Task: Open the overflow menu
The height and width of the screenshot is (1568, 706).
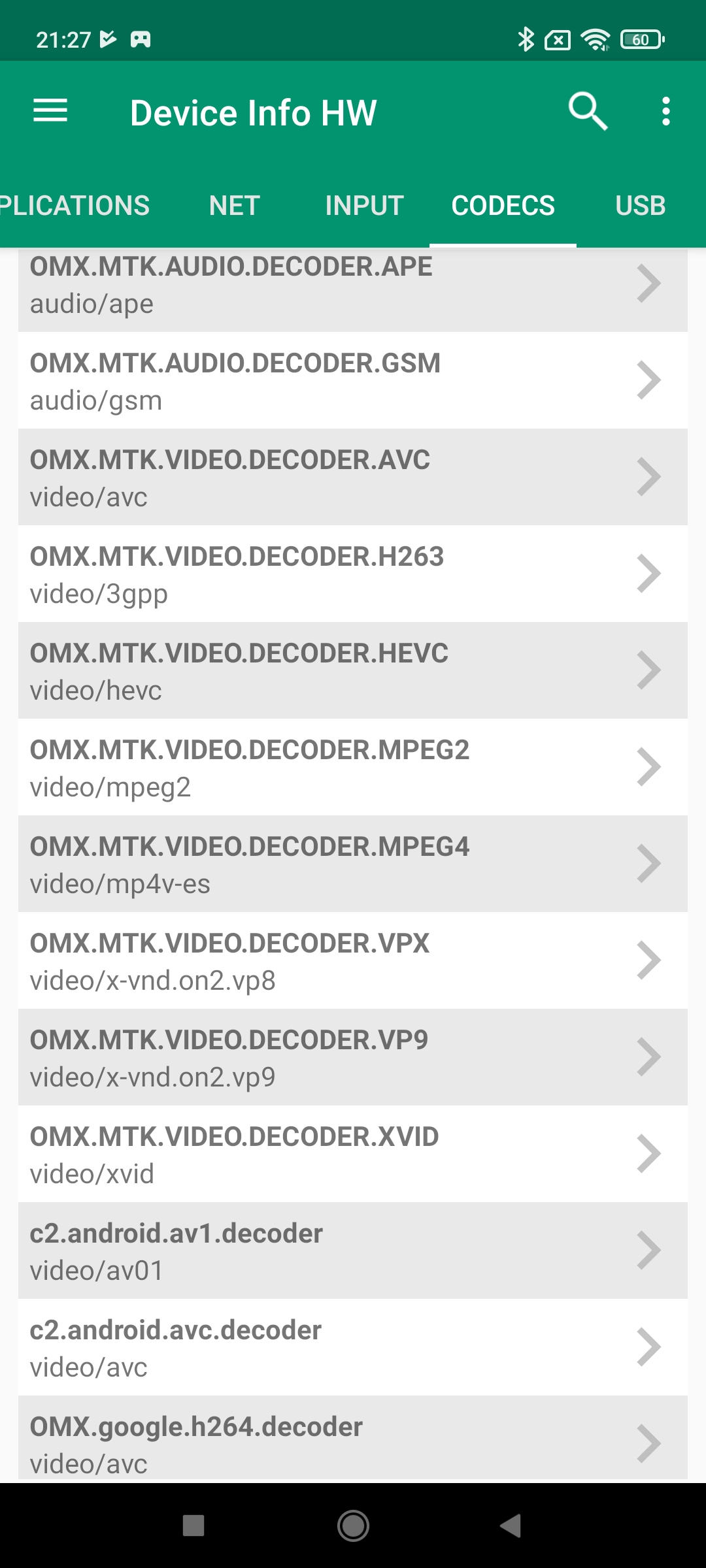Action: [x=665, y=111]
